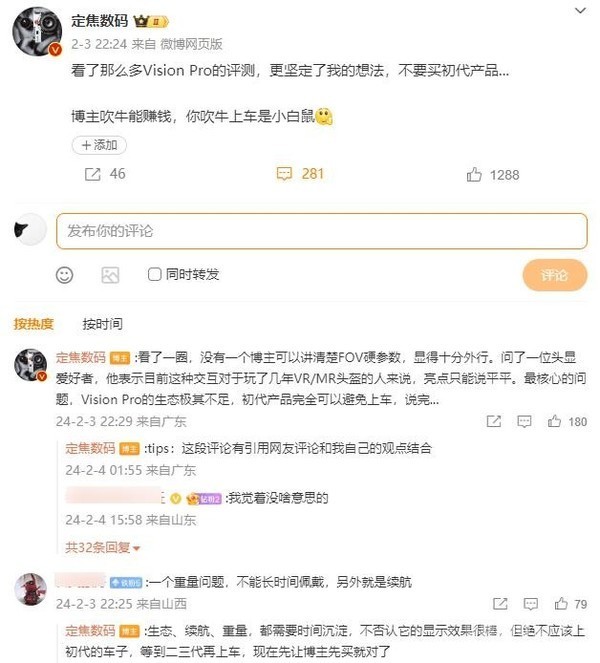Like the FOV comment with 180 likes
The width and height of the screenshot is (600, 663).
(x=554, y=423)
